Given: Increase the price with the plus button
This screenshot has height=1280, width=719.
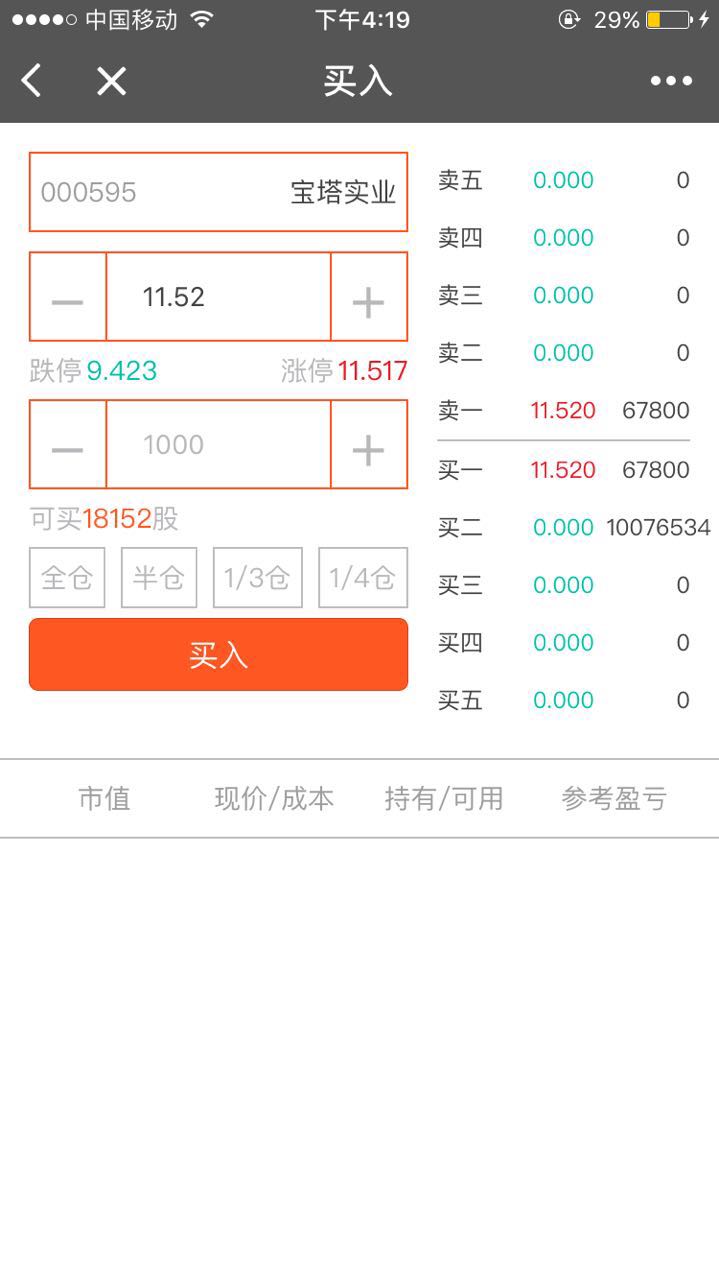Looking at the screenshot, I should pyautogui.click(x=369, y=297).
